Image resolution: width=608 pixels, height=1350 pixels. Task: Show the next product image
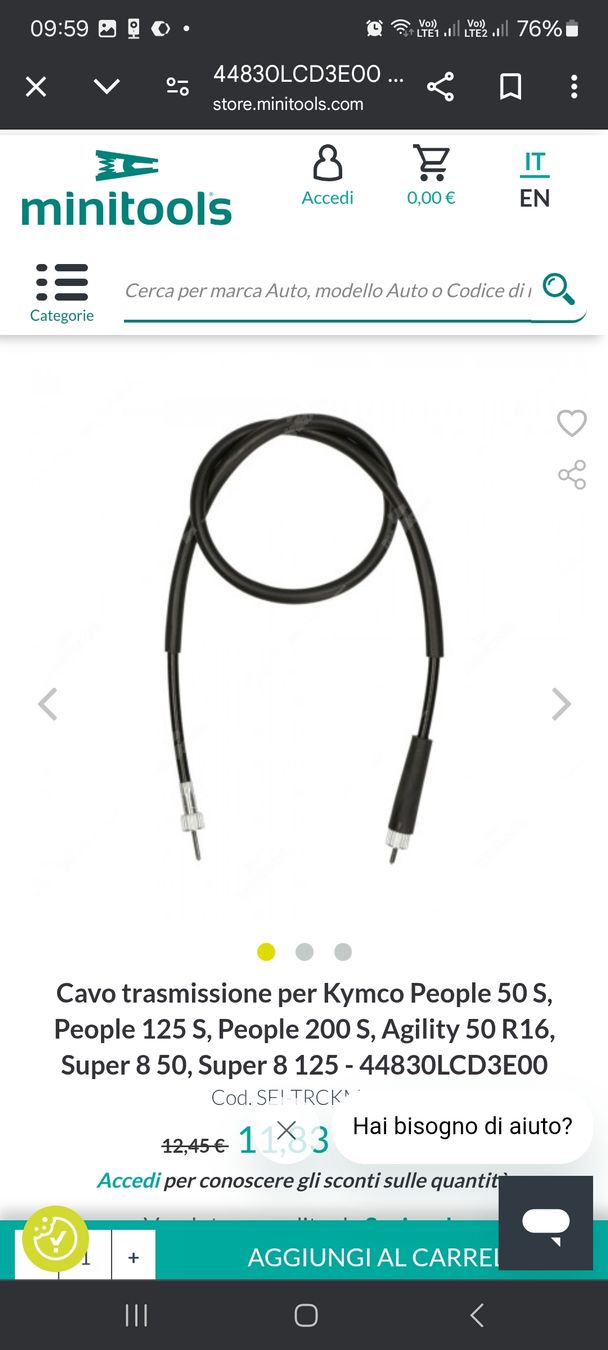[562, 704]
